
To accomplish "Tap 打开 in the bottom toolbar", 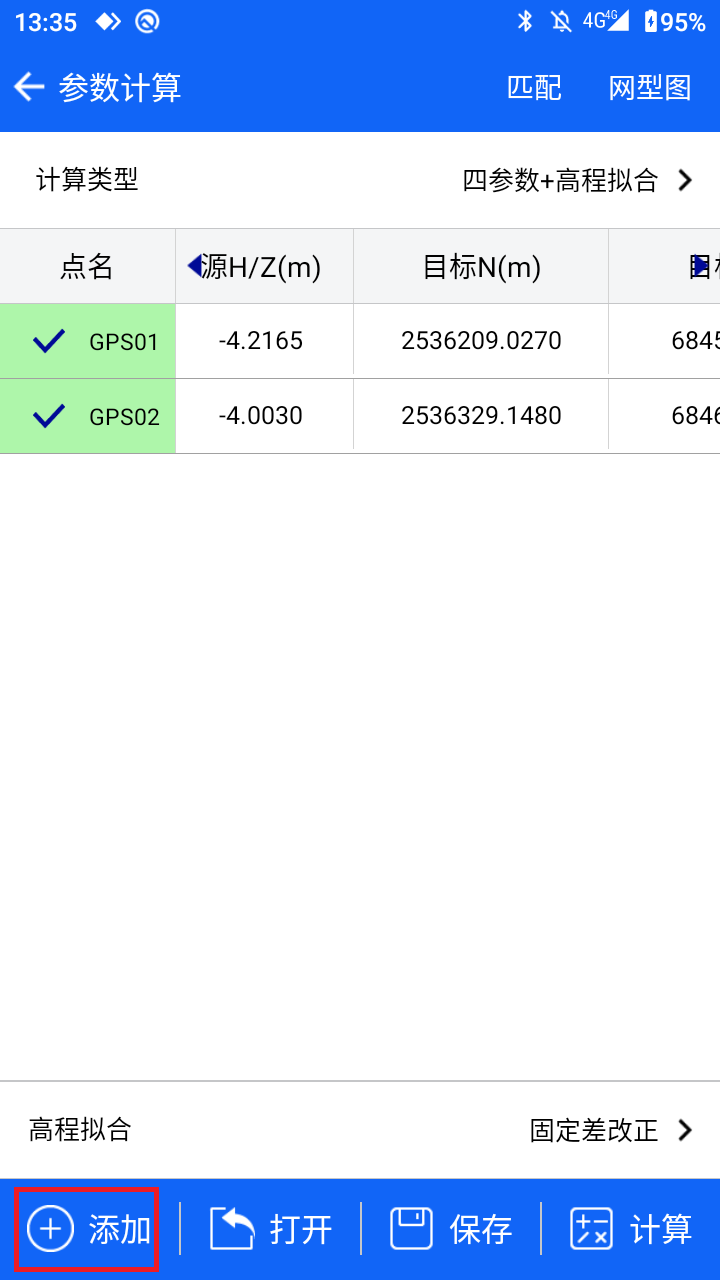I will (270, 1229).
